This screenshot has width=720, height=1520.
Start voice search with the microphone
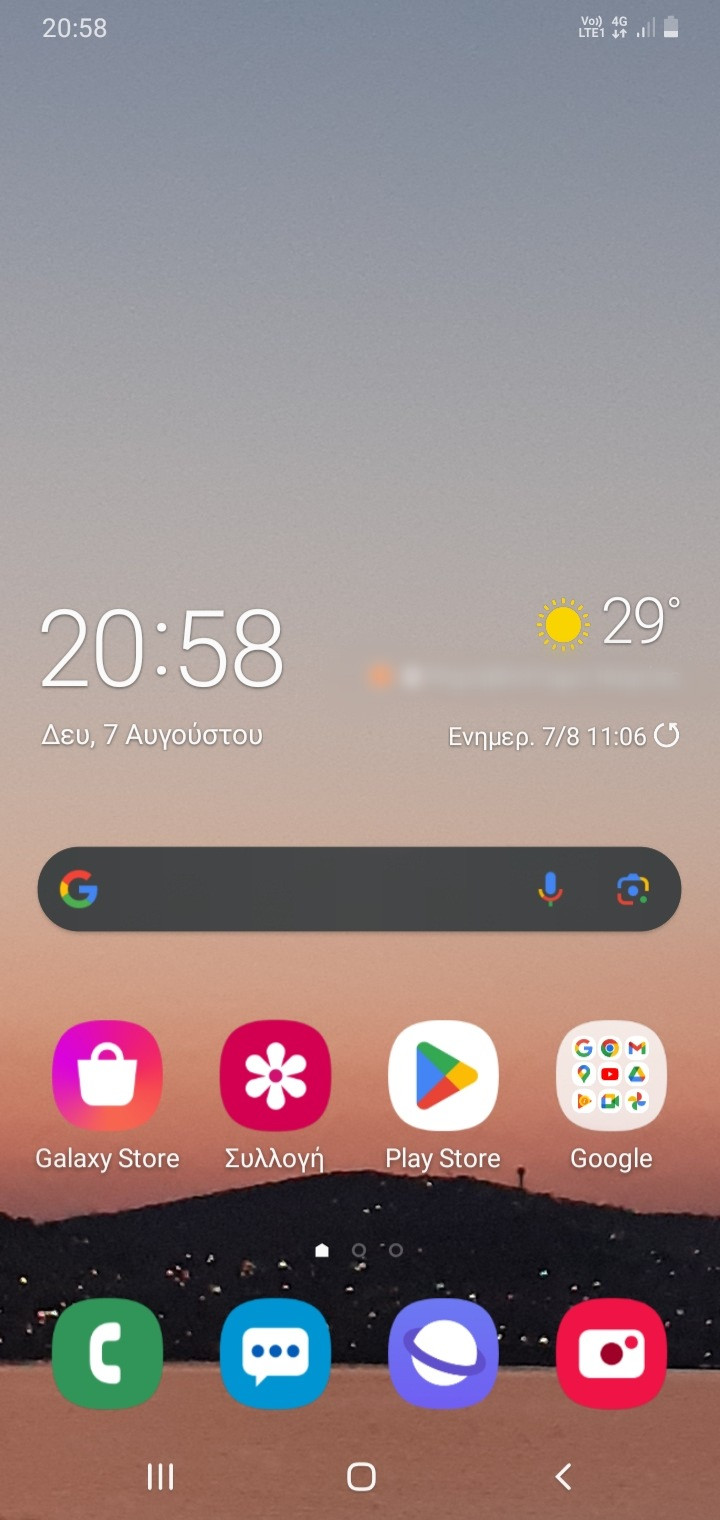(x=550, y=889)
